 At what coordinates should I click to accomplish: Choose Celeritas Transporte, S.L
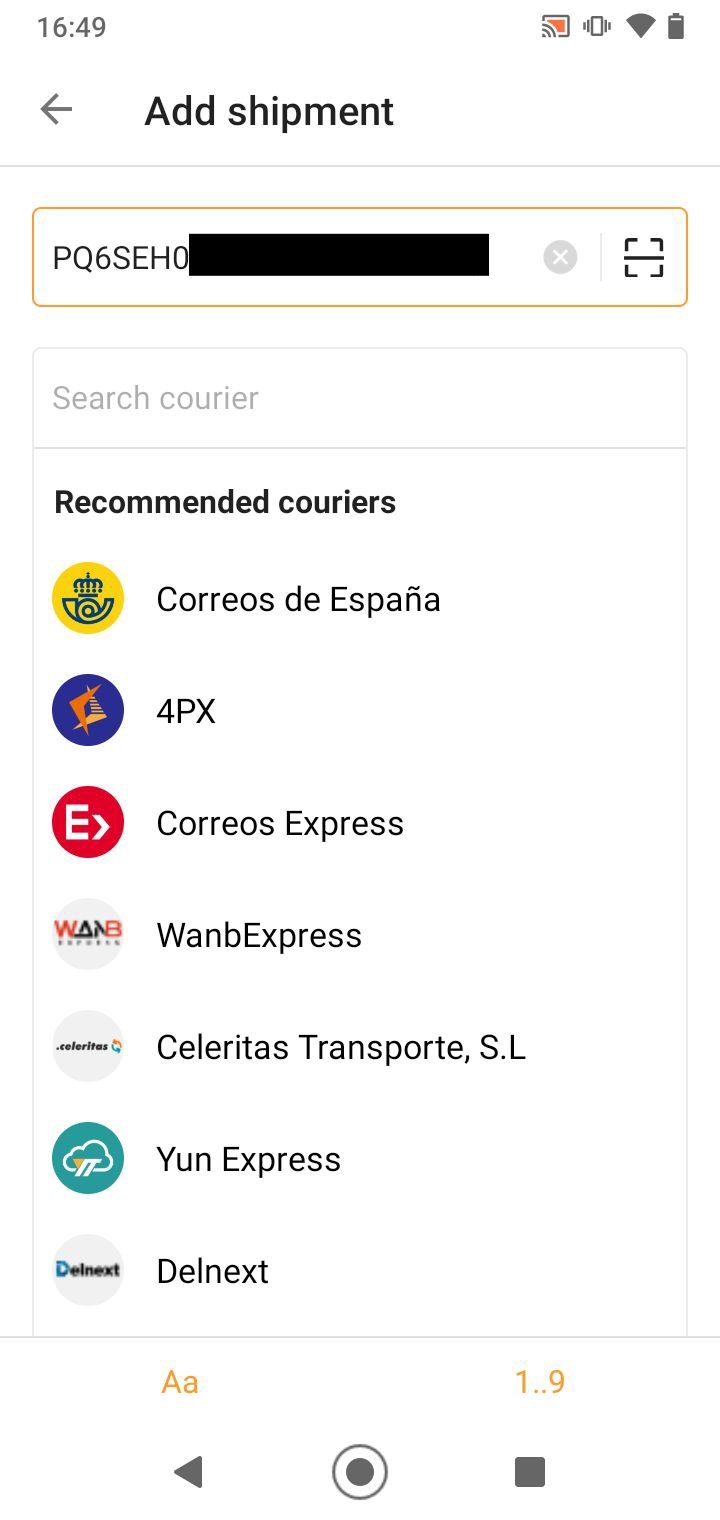360,1047
